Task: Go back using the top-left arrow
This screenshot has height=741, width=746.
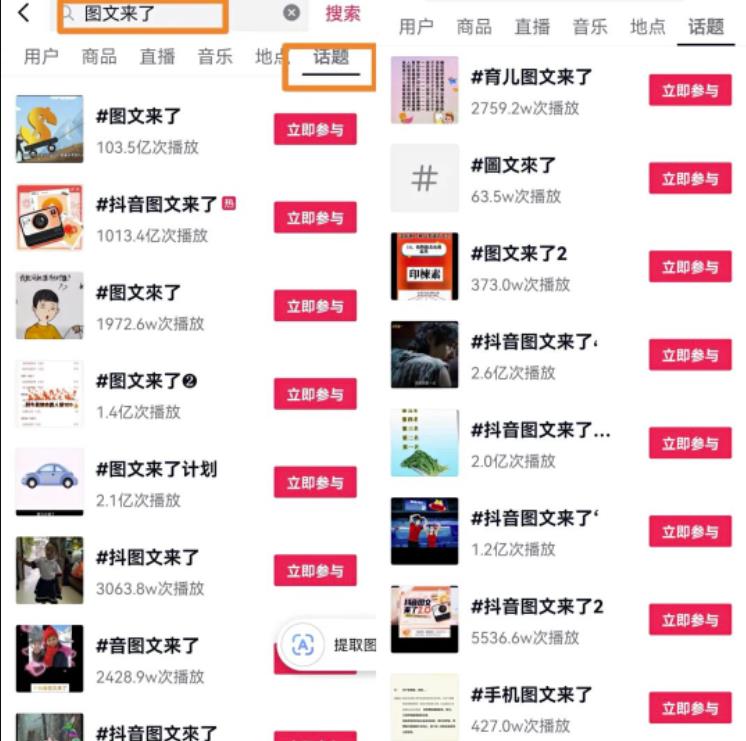Action: point(24,13)
